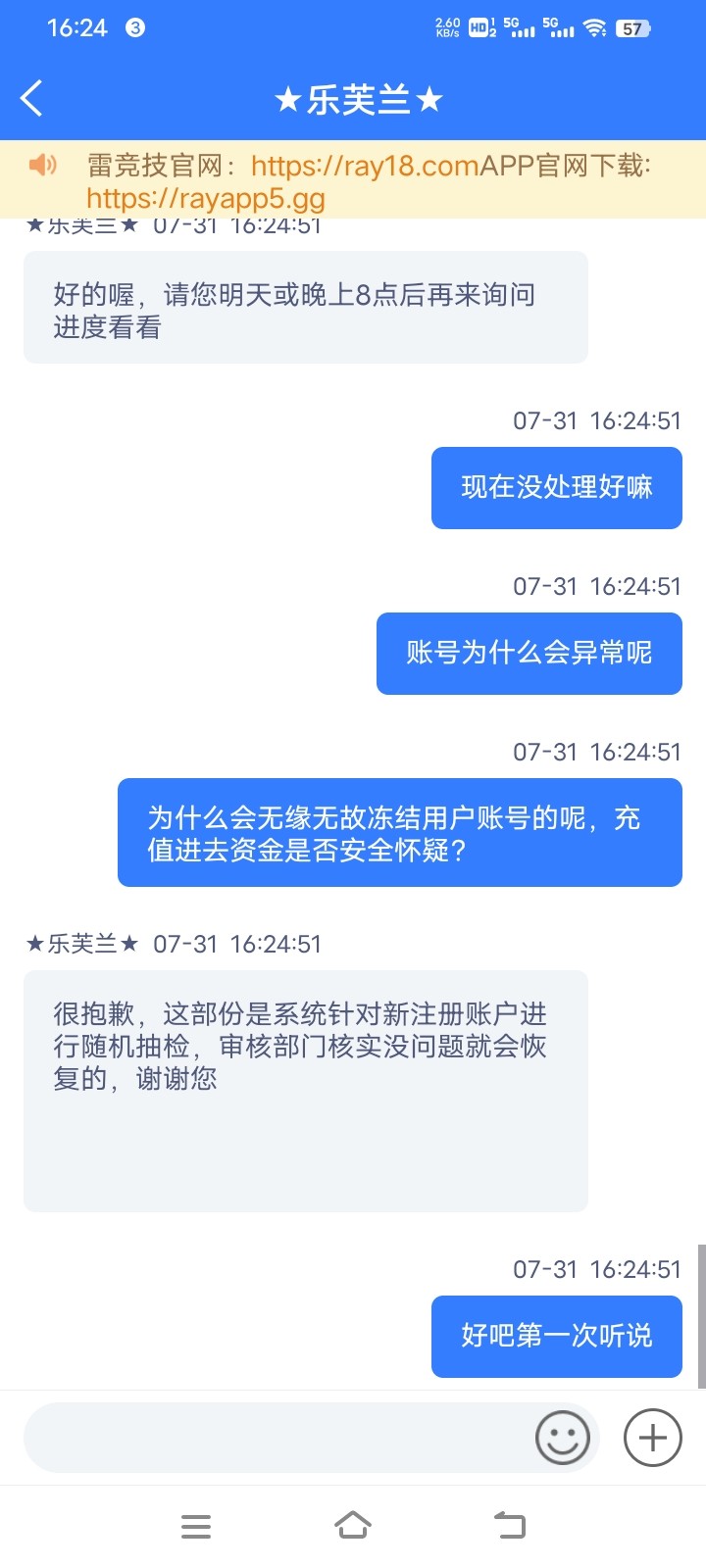
Task: Tap the message 好吧第一次听说
Action: pyautogui.click(x=556, y=1337)
